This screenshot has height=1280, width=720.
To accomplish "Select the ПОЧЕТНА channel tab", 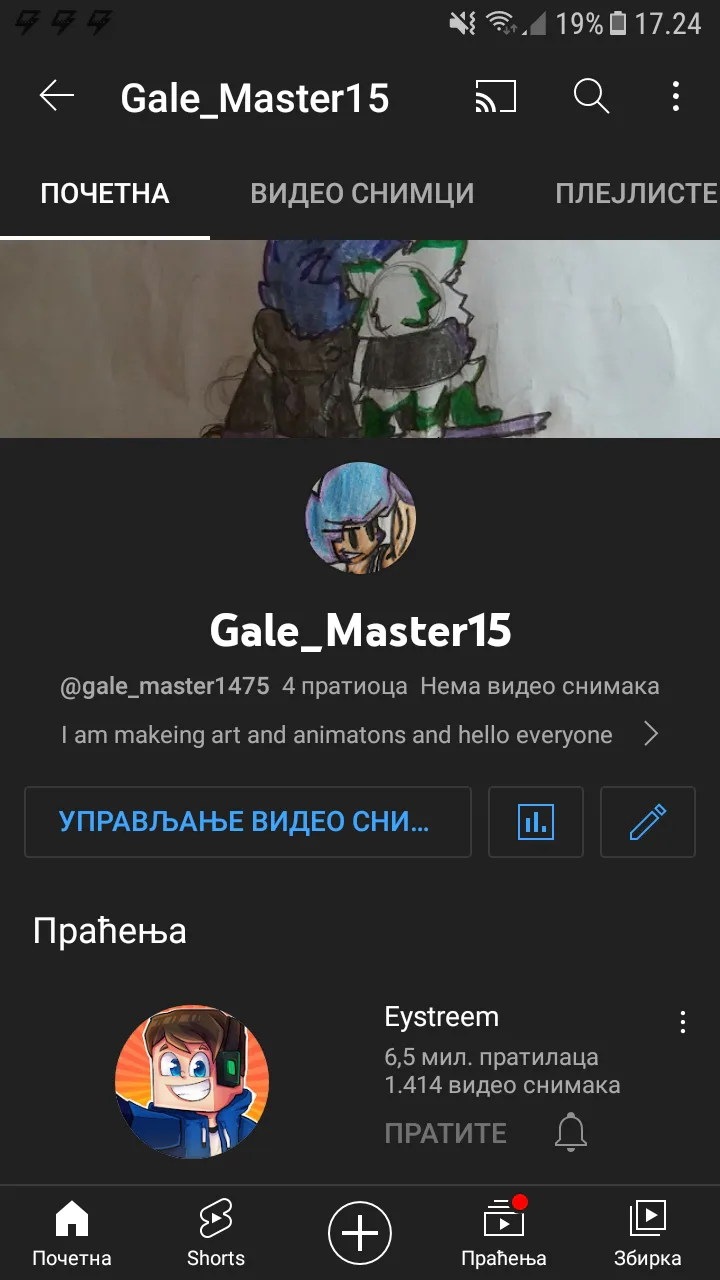I will [x=105, y=193].
